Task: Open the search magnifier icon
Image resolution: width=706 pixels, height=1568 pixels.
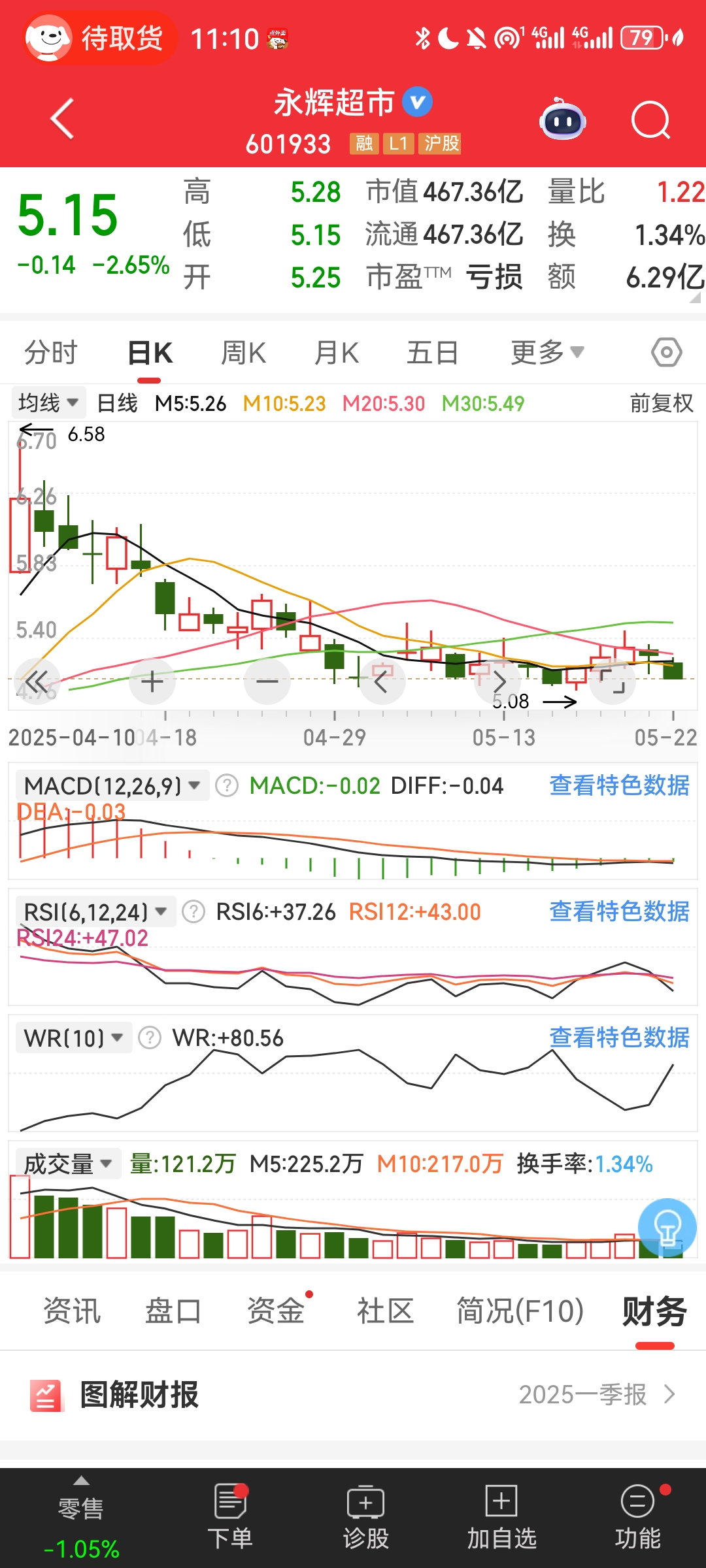Action: [x=650, y=120]
